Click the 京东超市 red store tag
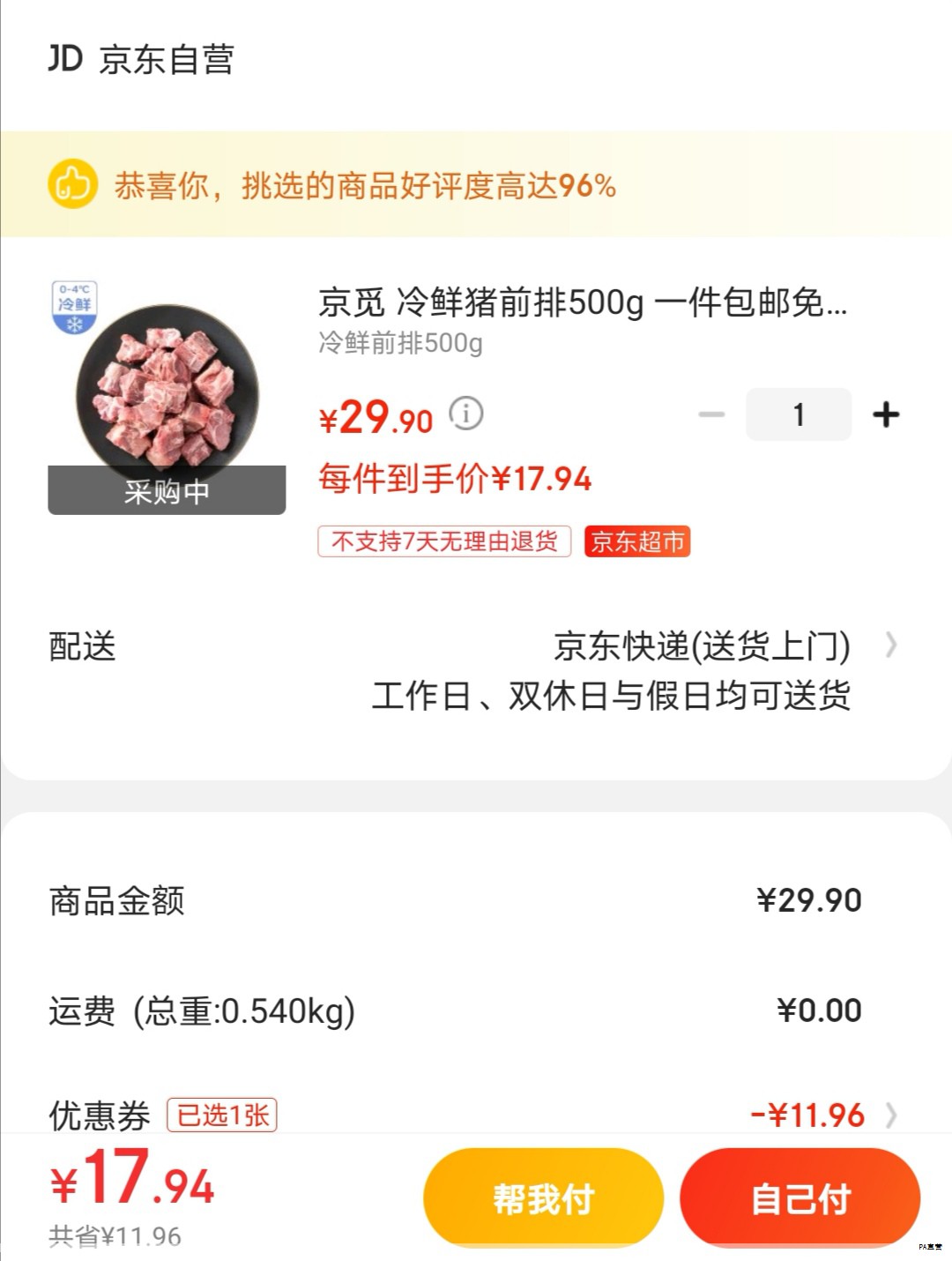This screenshot has height=1261, width=952. tap(638, 543)
